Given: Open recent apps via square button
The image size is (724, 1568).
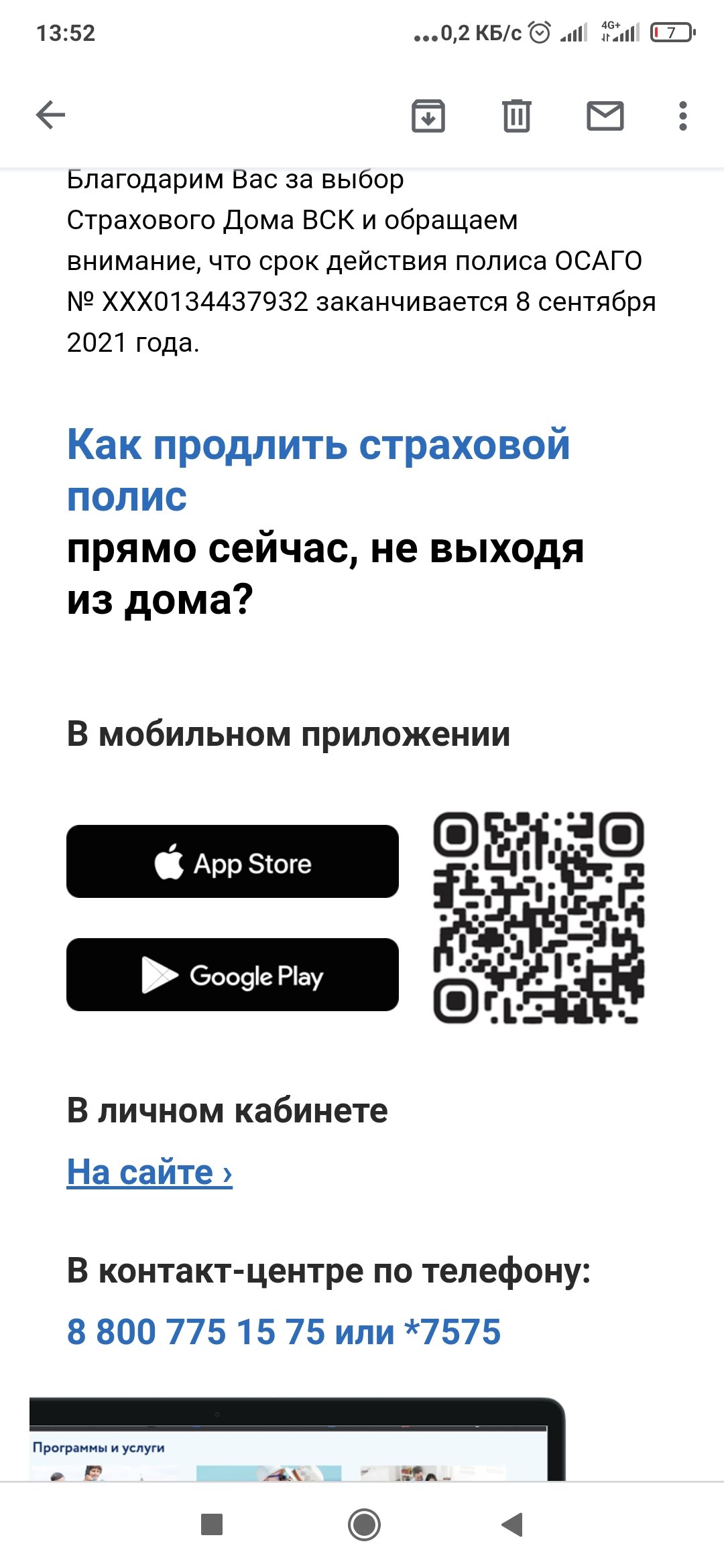Looking at the screenshot, I should point(212,1525).
